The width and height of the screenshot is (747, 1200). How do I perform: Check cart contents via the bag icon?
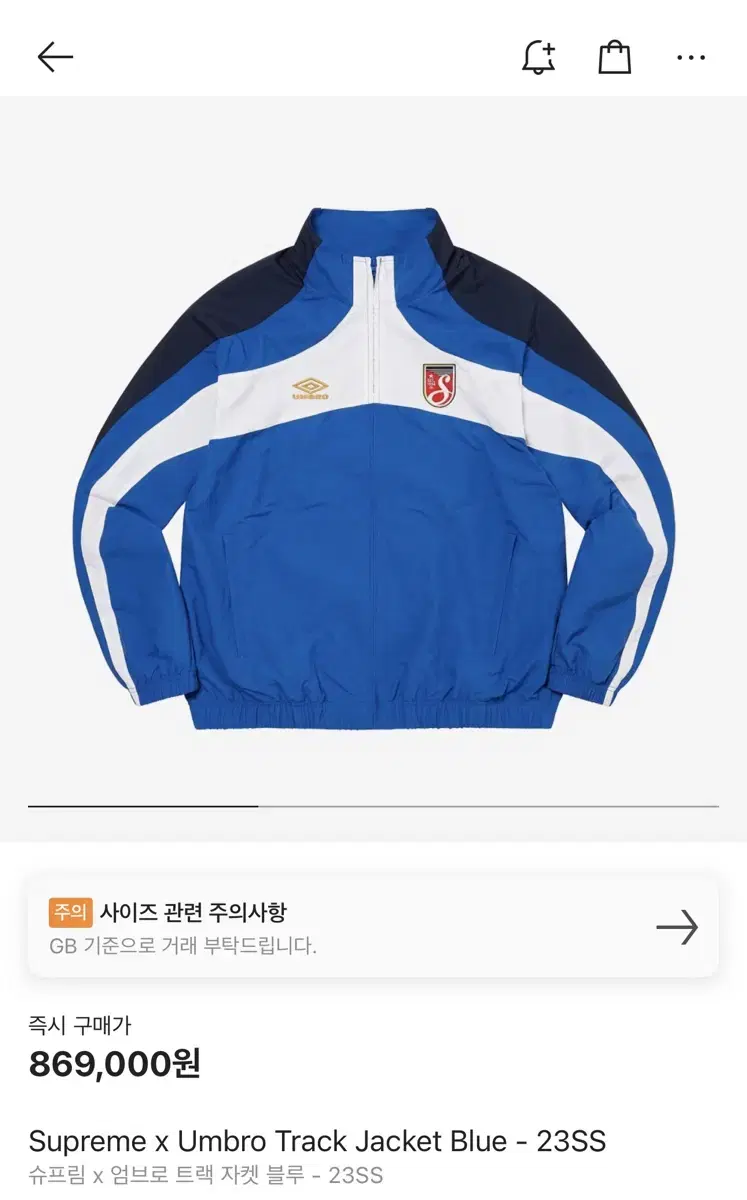tap(614, 57)
